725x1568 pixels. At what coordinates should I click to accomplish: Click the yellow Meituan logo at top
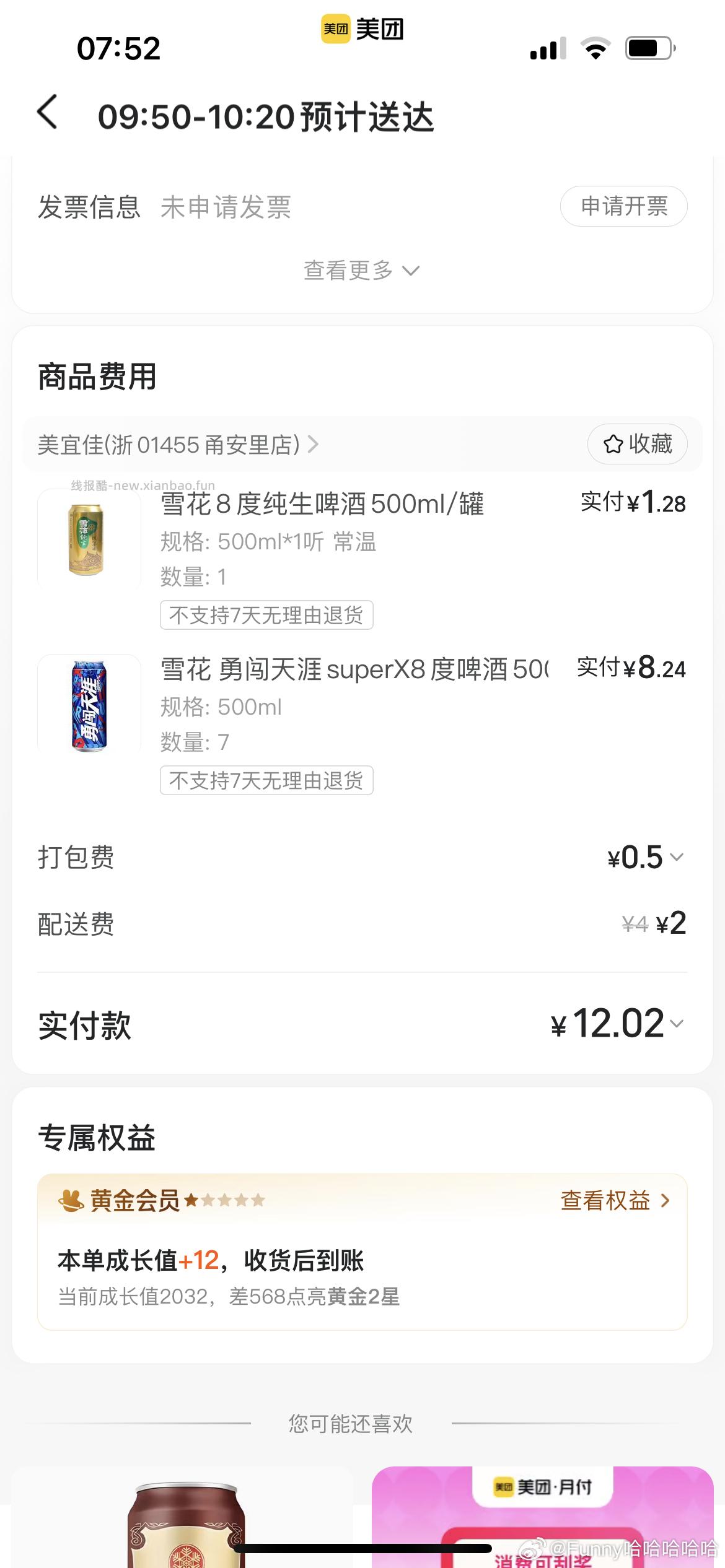tap(335, 29)
